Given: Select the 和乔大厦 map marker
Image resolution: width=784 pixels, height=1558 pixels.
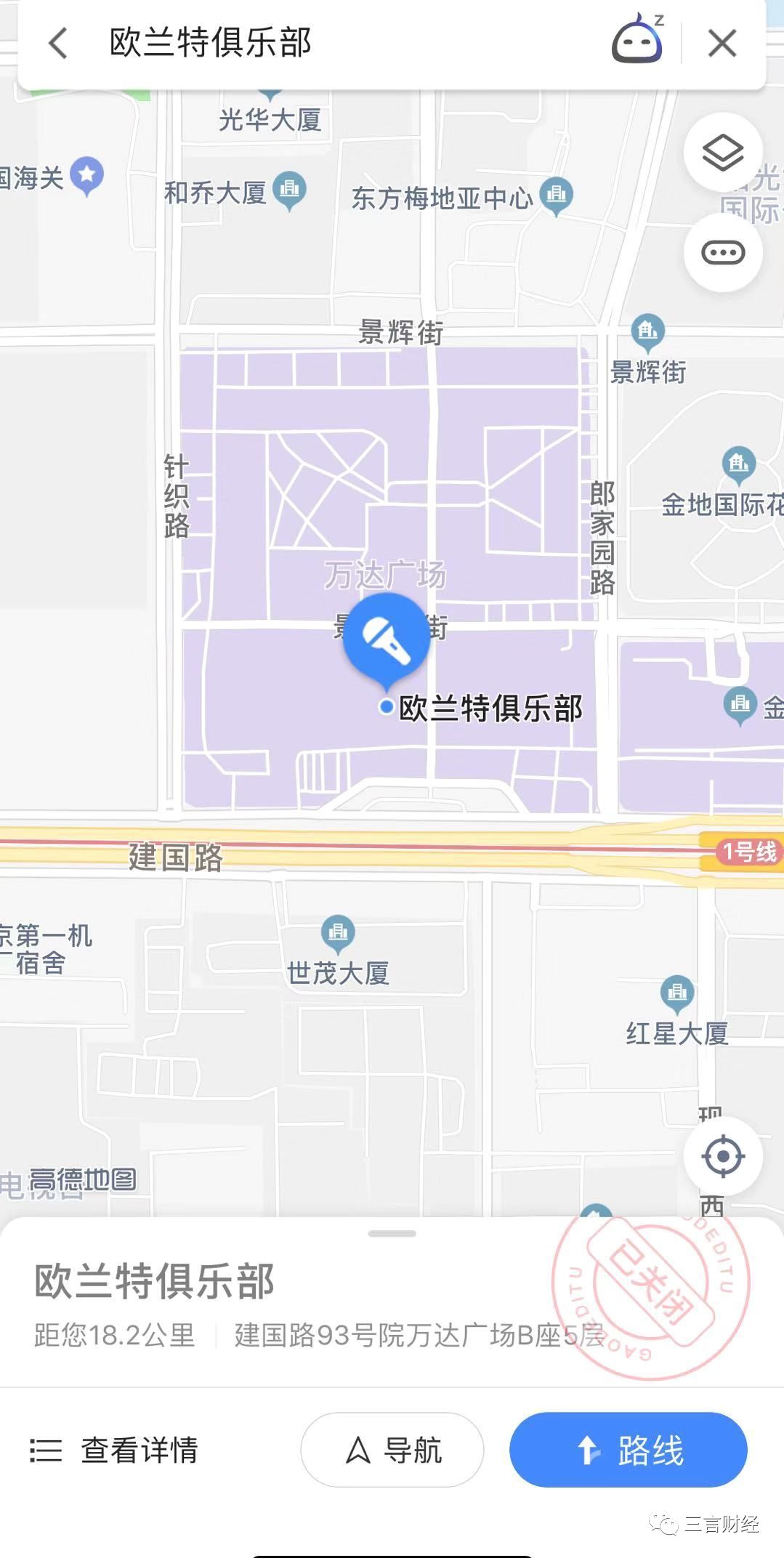Looking at the screenshot, I should click(289, 190).
